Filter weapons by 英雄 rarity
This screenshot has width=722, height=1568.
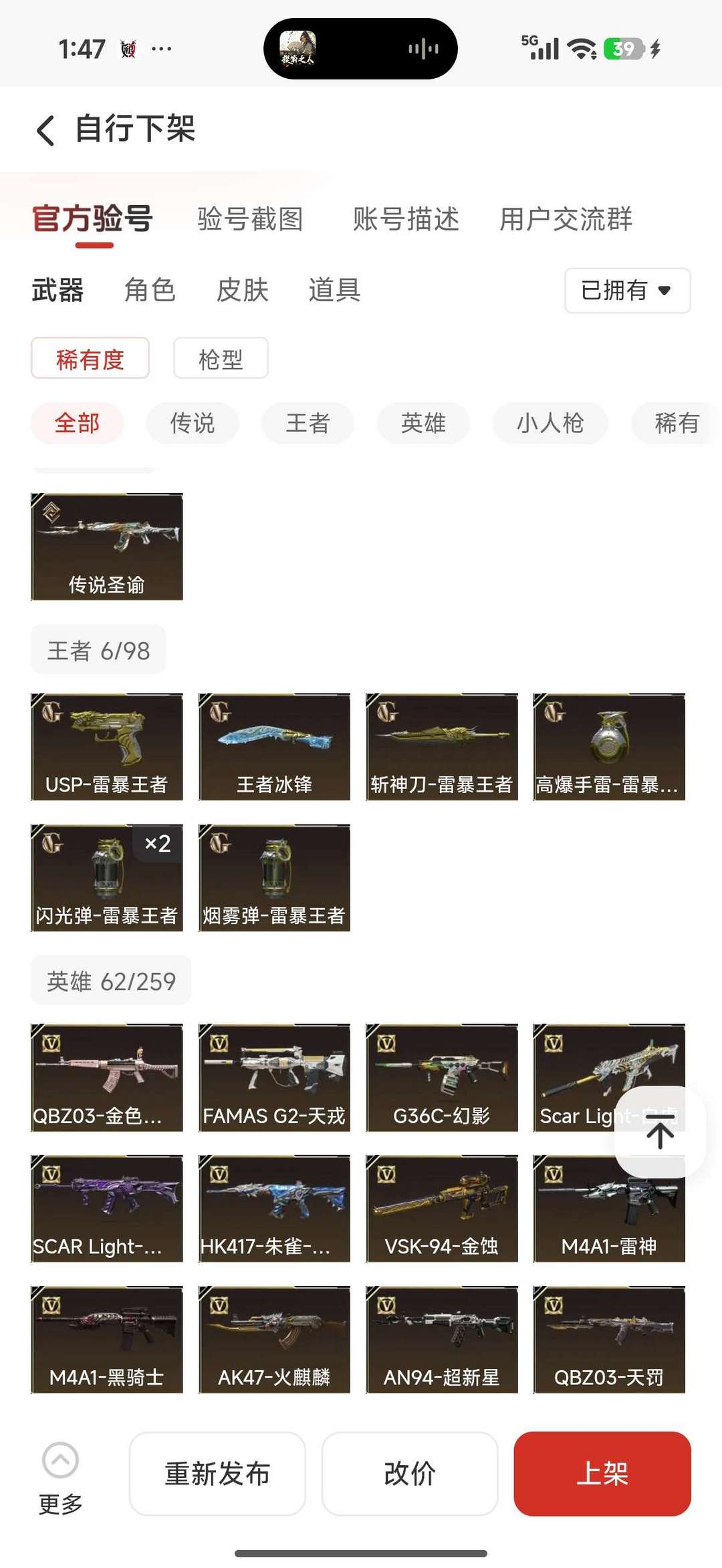pos(423,423)
